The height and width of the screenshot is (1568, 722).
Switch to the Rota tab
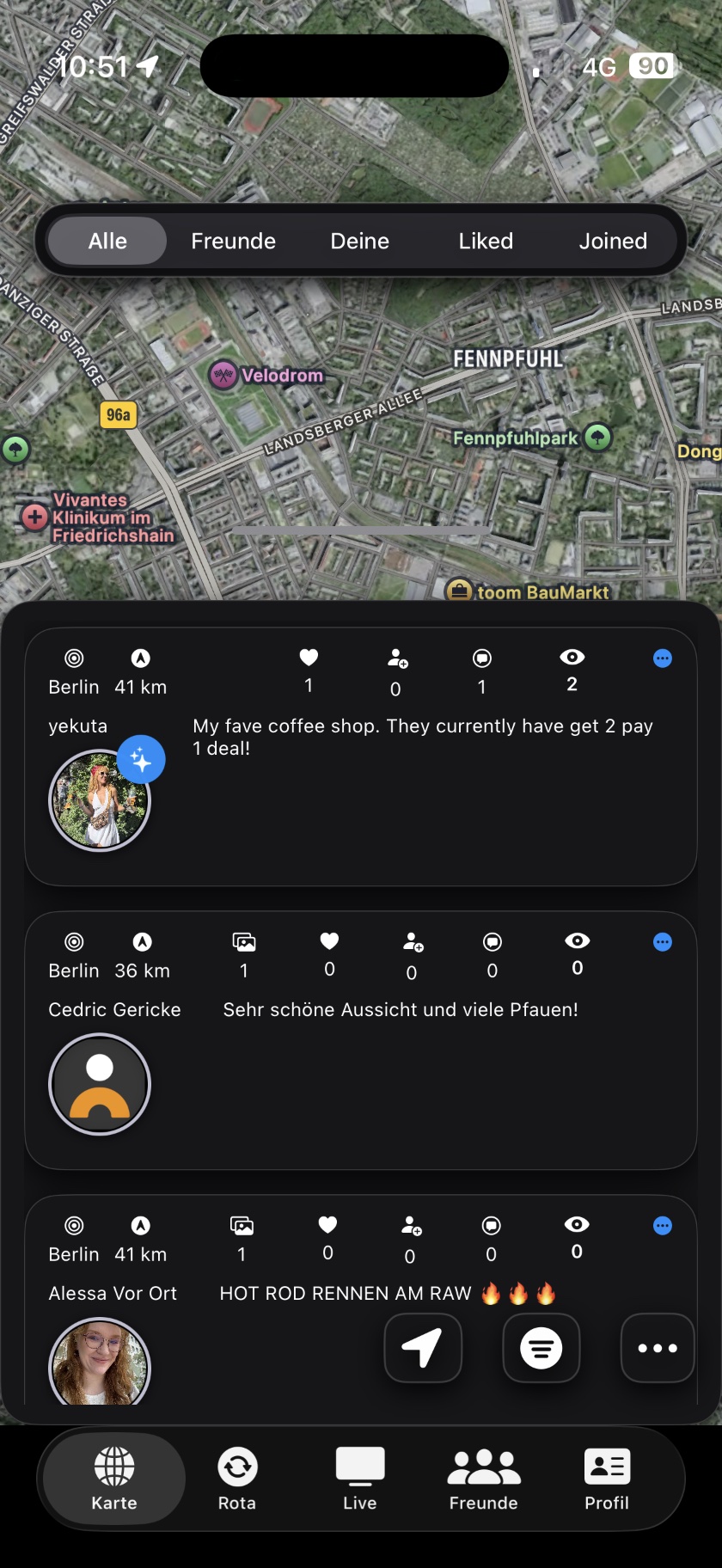pyautogui.click(x=237, y=1479)
